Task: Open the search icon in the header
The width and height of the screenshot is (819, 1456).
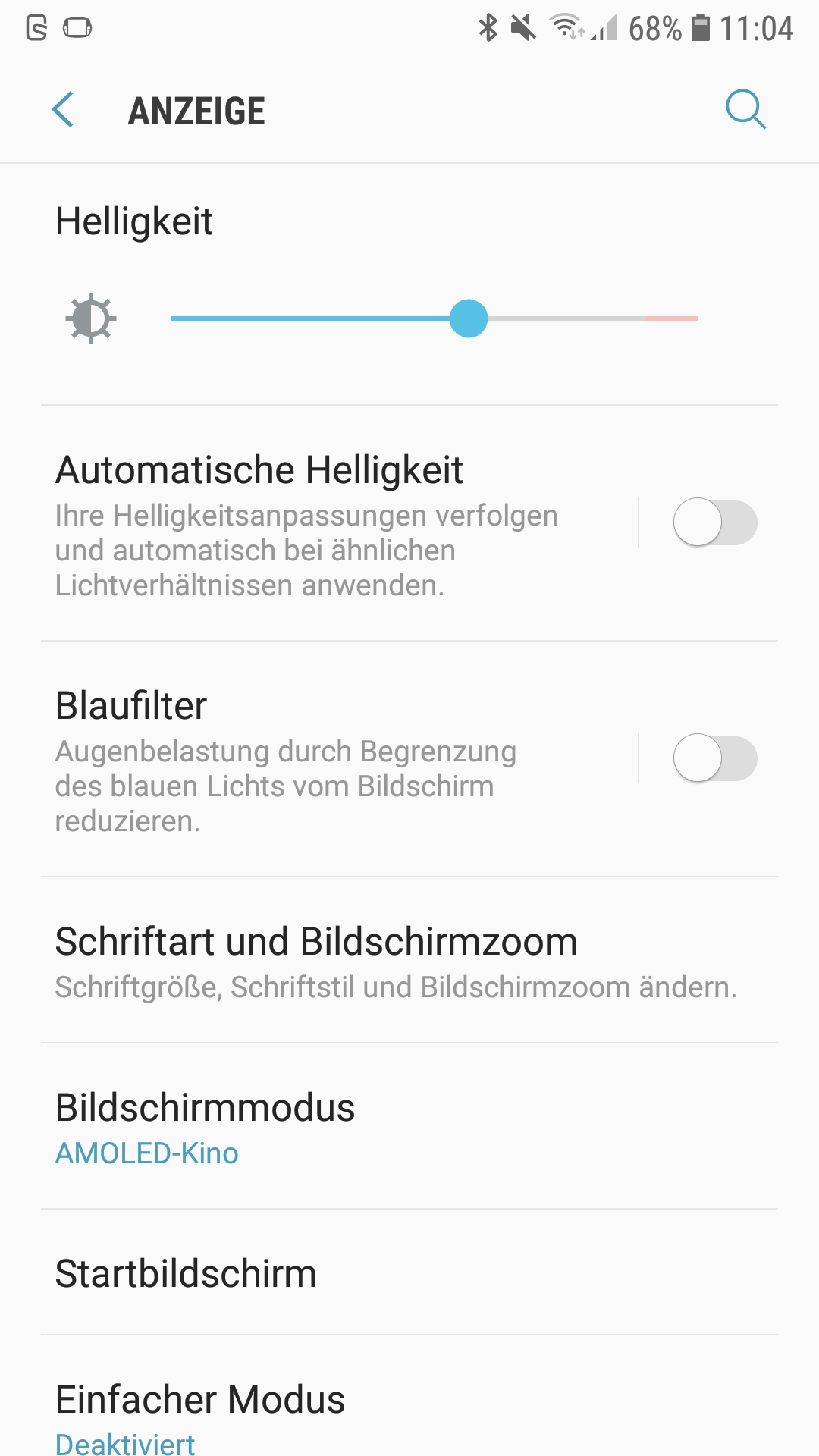Action: click(745, 110)
